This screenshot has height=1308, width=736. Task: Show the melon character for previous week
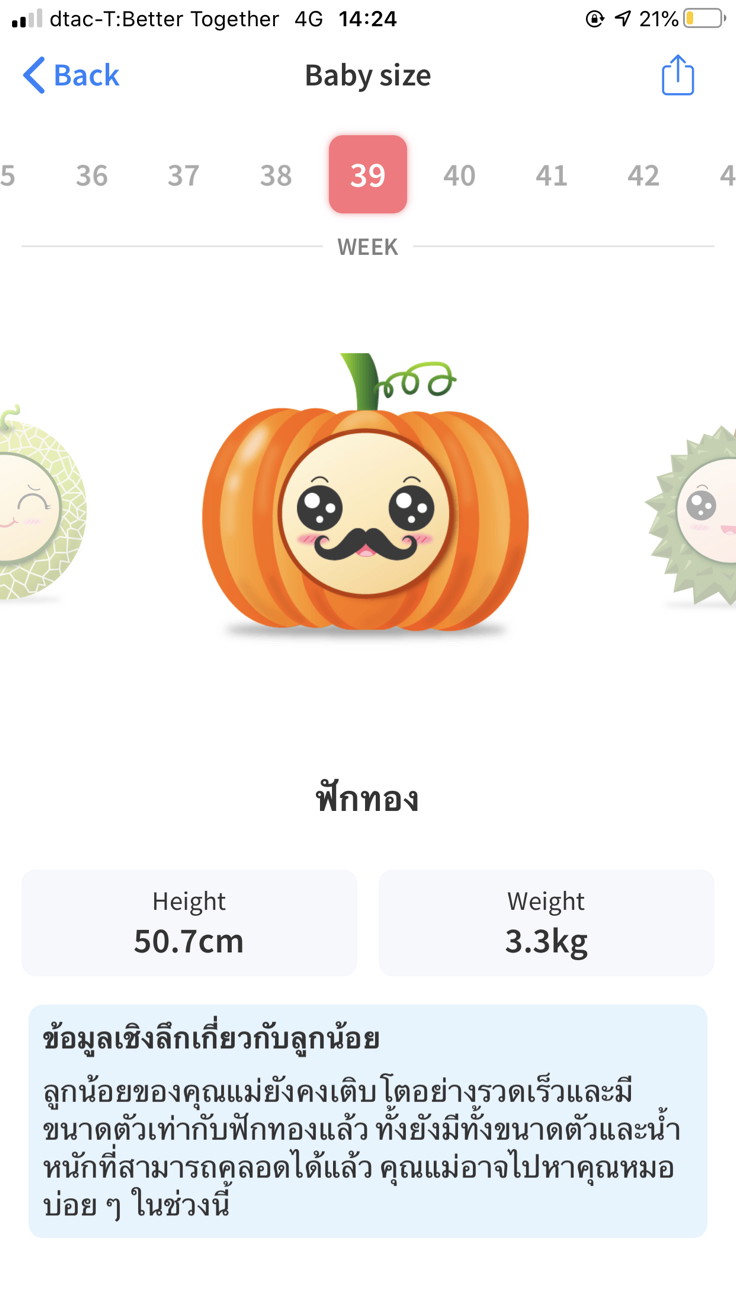pos(38,505)
